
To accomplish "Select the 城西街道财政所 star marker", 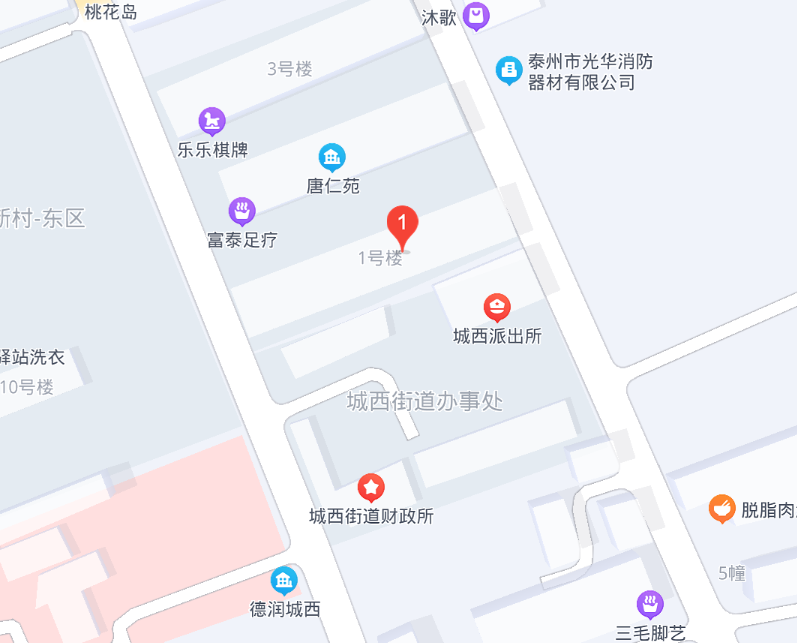I will coord(371,488).
